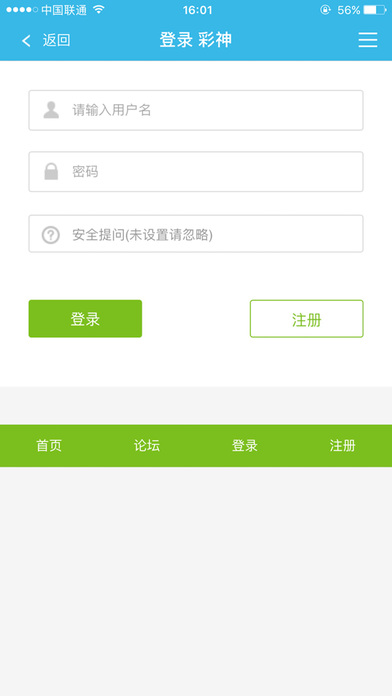Select the 安全提问 security question field
Image resolution: width=392 pixels, height=696 pixels.
click(196, 234)
